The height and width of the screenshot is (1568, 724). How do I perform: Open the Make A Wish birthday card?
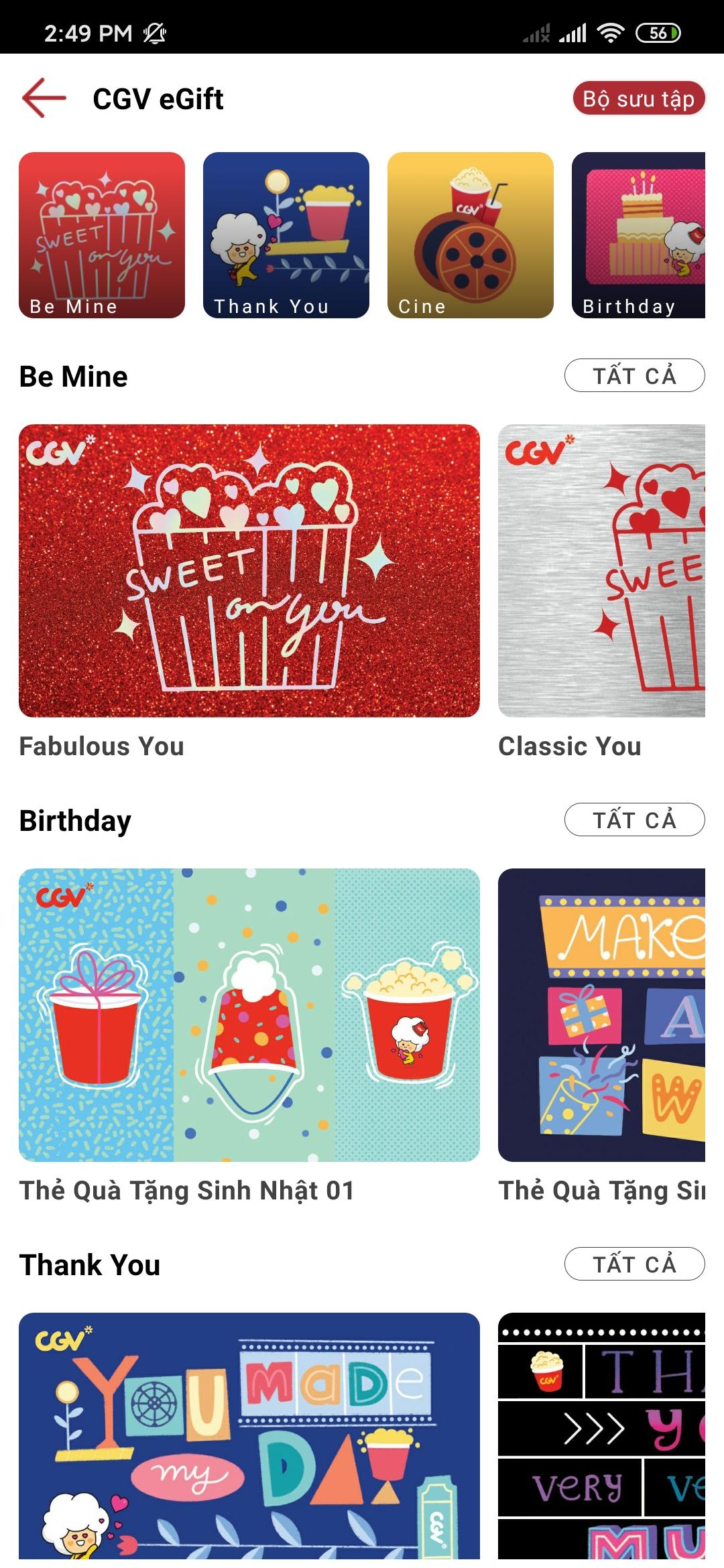[x=601, y=1015]
